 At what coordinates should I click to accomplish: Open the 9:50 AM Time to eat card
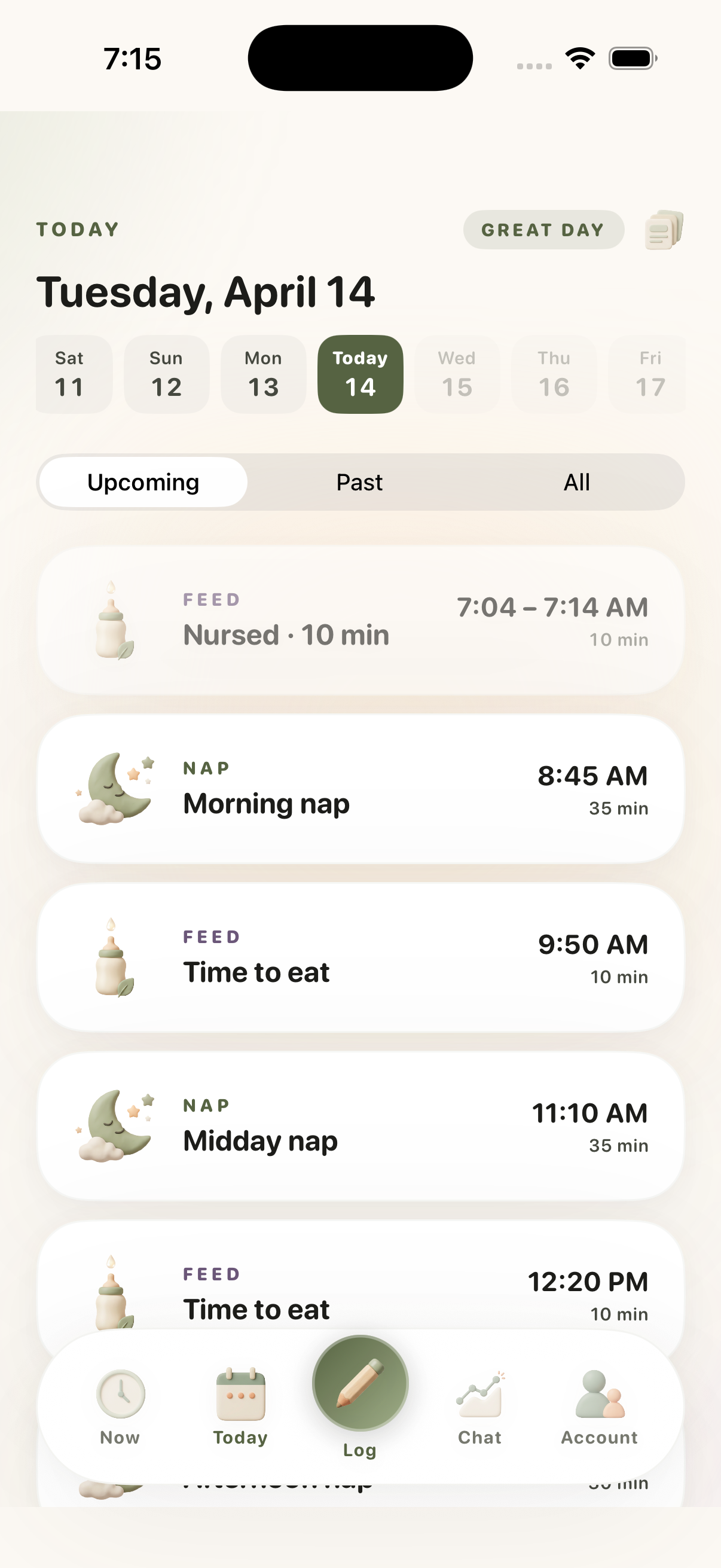pos(360,957)
